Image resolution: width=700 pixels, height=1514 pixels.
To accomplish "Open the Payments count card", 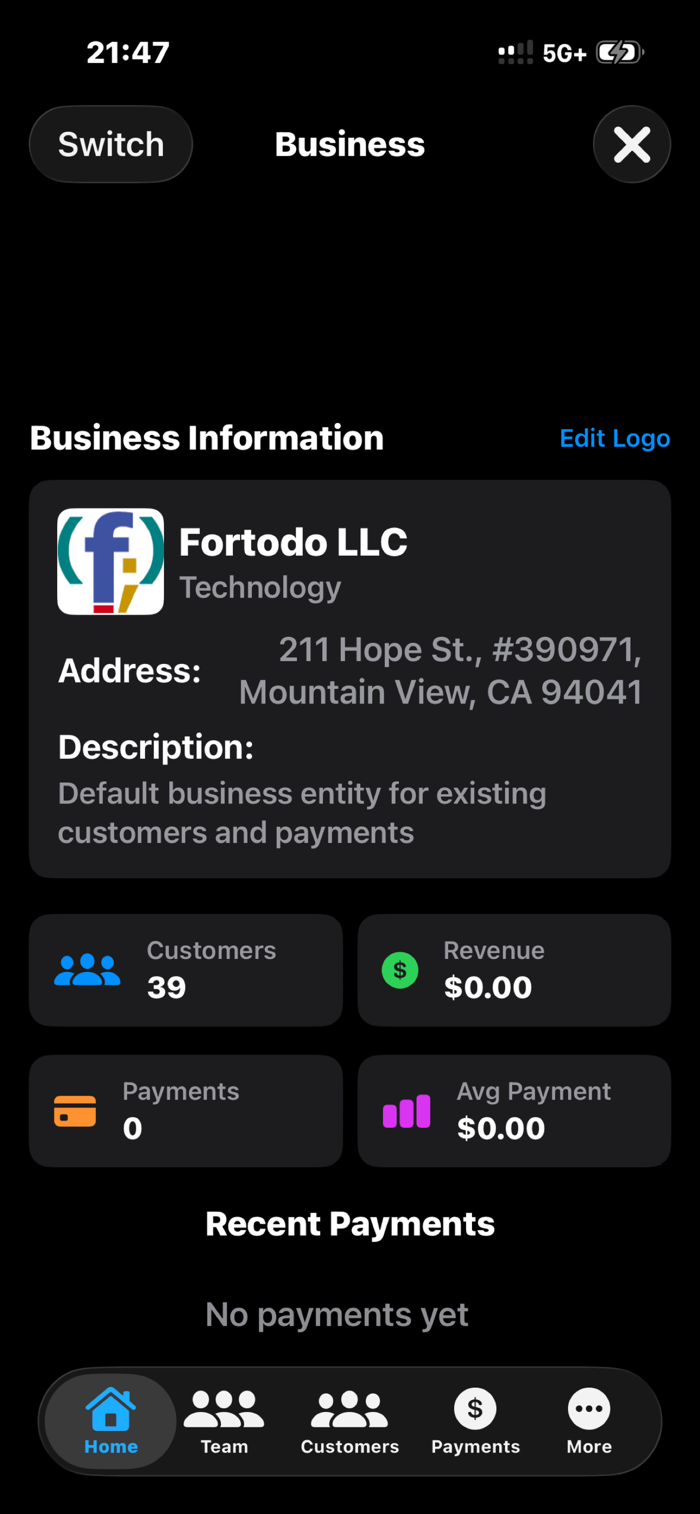I will click(x=186, y=1111).
